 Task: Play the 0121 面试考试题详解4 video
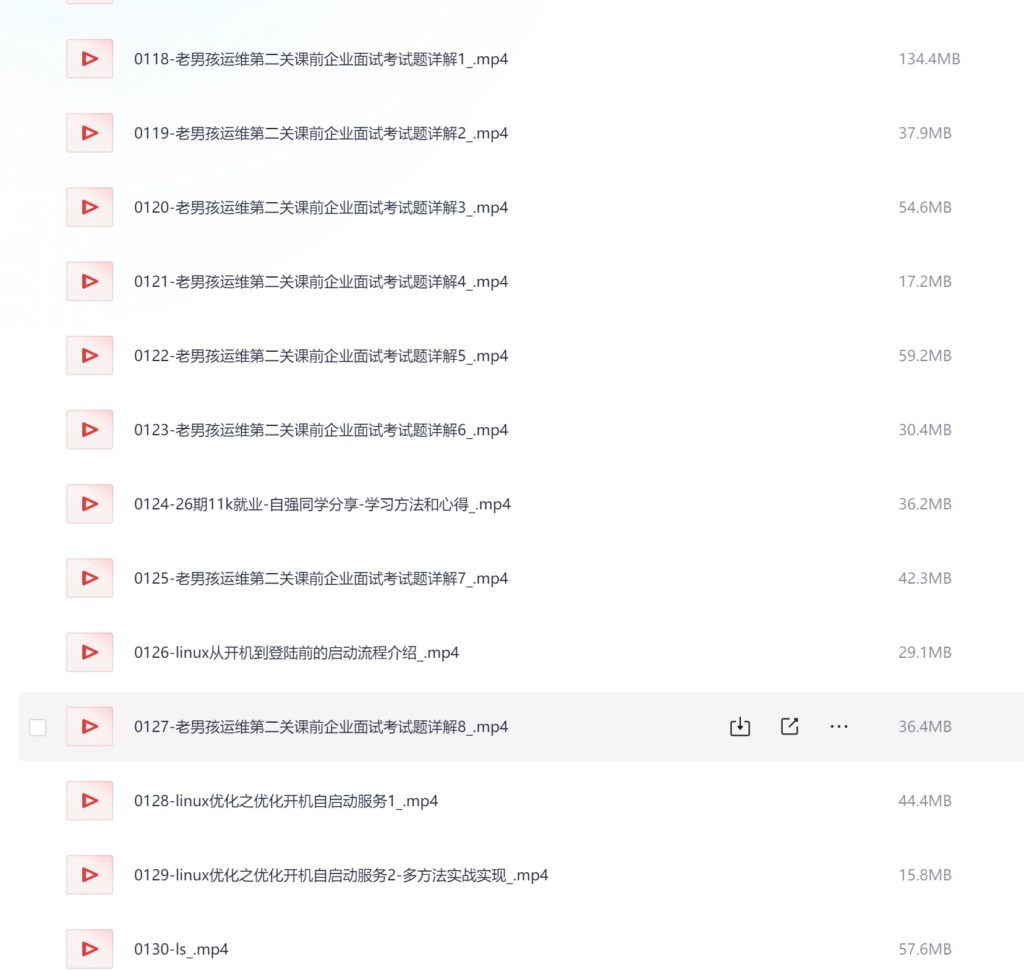click(320, 282)
